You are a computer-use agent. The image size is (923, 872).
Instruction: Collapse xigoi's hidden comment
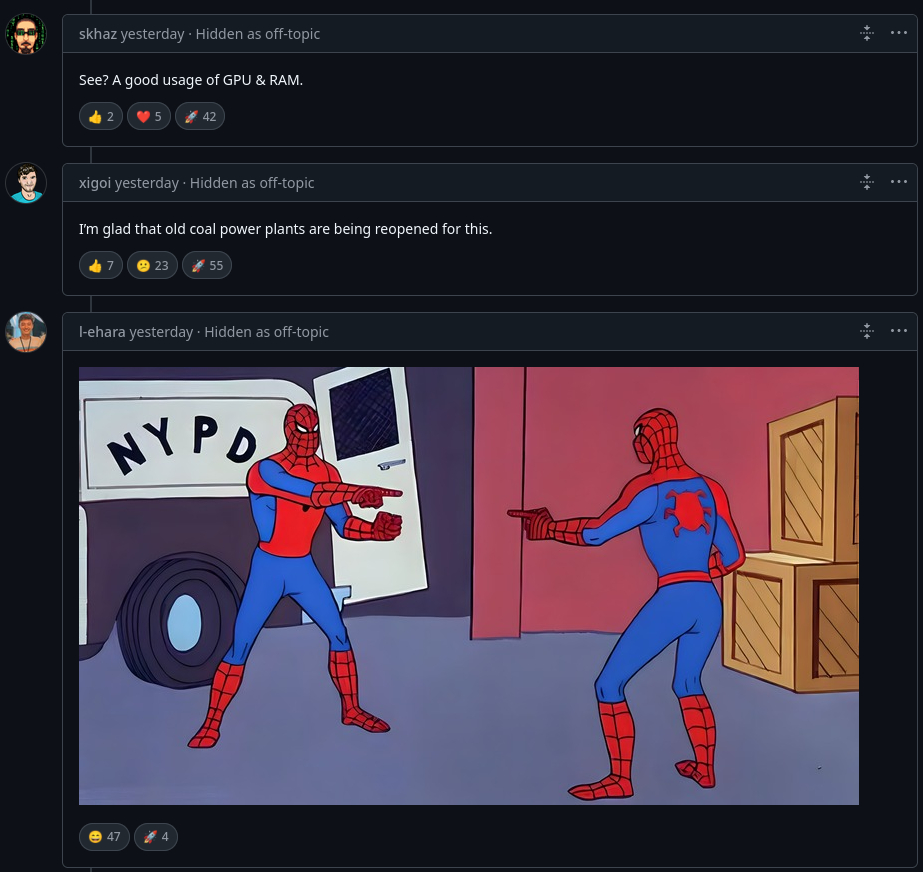click(867, 182)
